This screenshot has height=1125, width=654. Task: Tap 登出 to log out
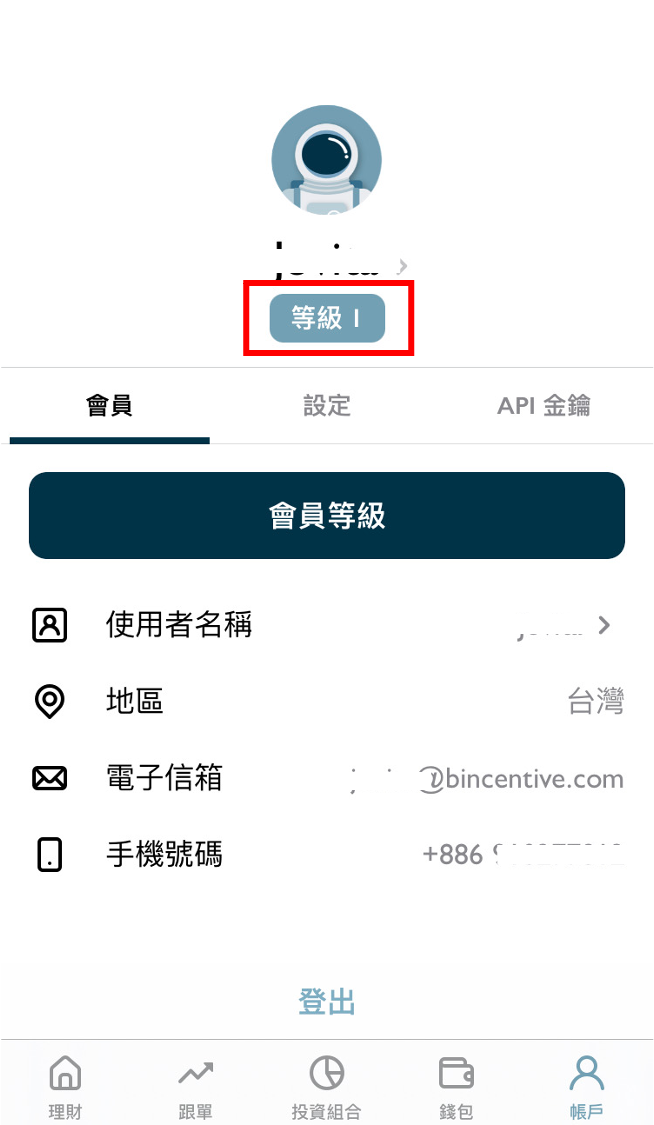327,1002
